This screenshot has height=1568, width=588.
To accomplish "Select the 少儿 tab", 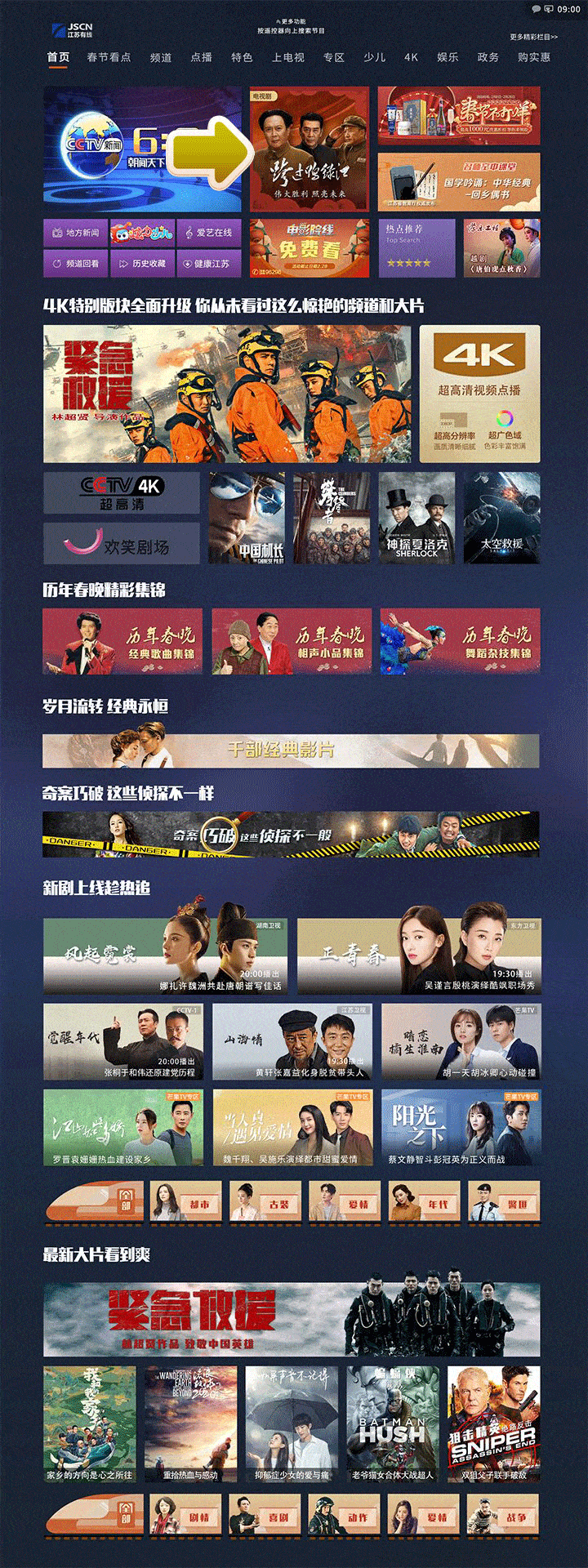I will 374,57.
